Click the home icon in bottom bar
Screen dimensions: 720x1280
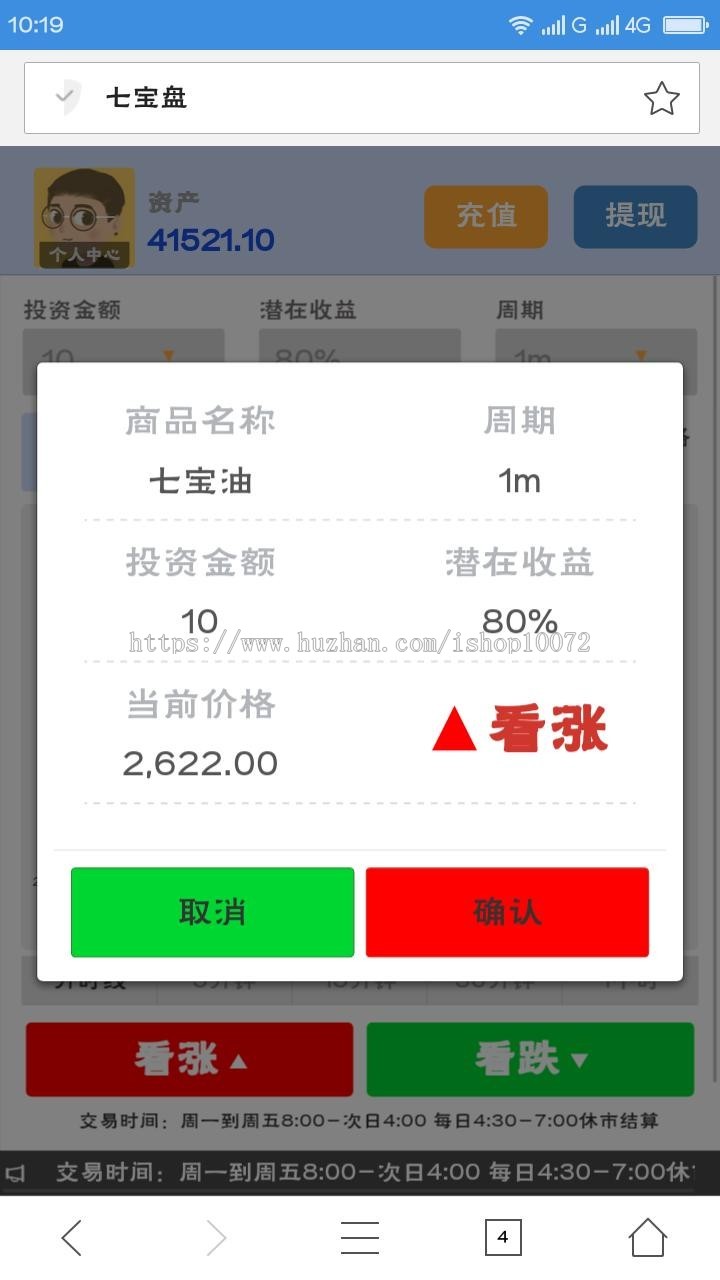[x=649, y=1237]
